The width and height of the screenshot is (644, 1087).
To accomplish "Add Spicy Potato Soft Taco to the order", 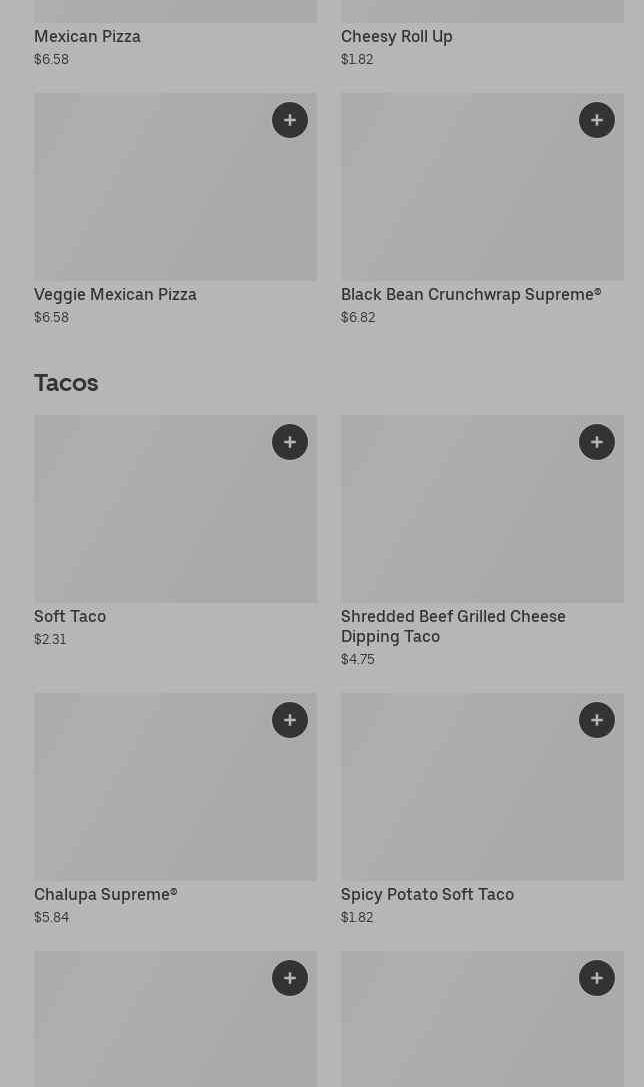I will 597,720.
